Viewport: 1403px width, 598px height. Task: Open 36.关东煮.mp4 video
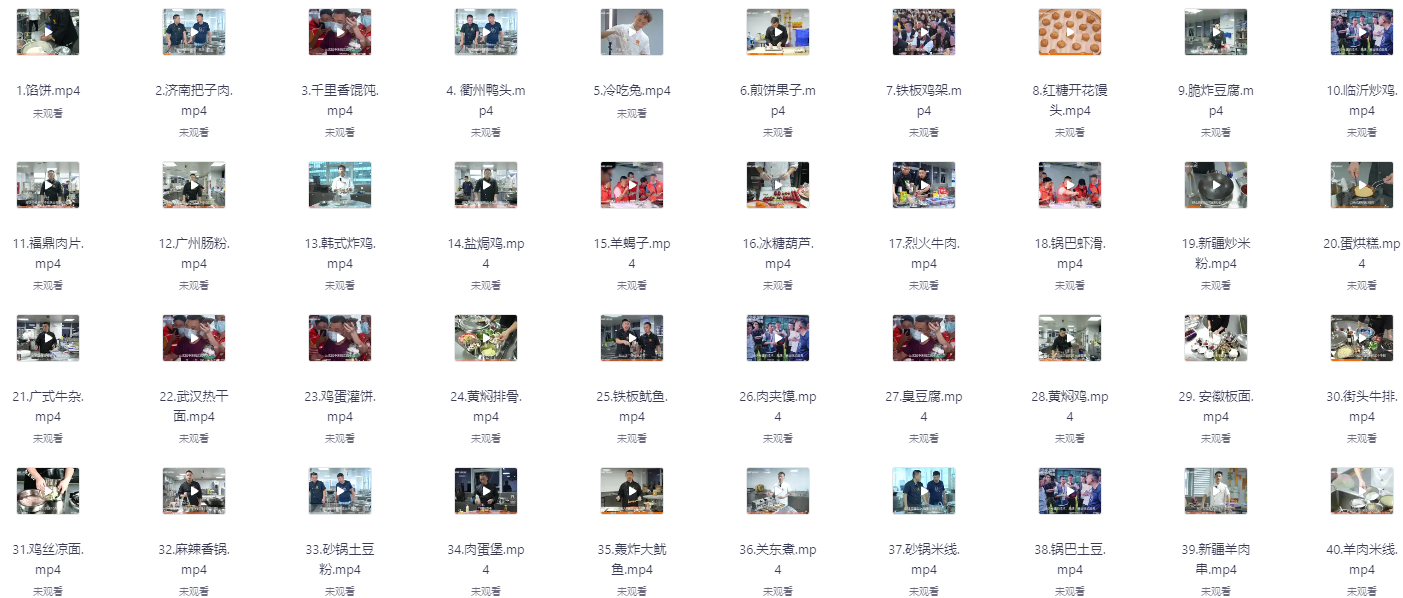click(x=778, y=491)
